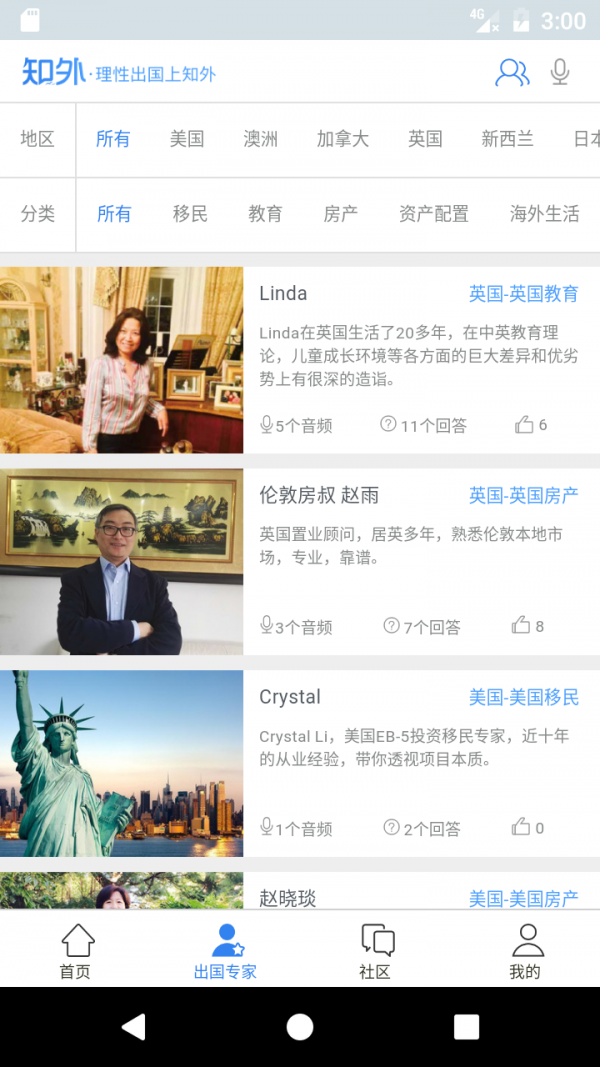This screenshot has width=600, height=1067.
Task: Open the 我的 tab
Action: pyautogui.click(x=525, y=951)
